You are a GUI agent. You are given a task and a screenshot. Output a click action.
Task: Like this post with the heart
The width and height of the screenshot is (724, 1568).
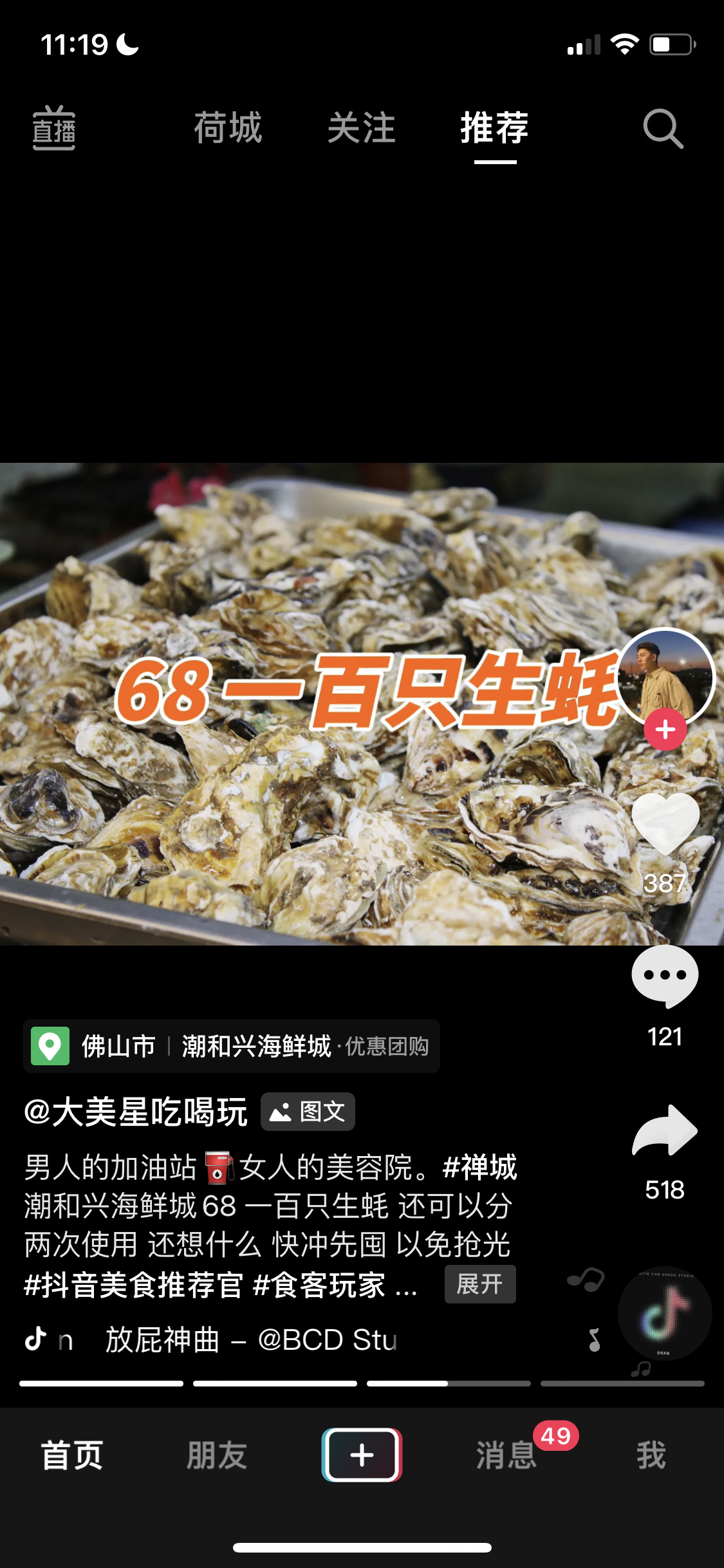tap(665, 824)
